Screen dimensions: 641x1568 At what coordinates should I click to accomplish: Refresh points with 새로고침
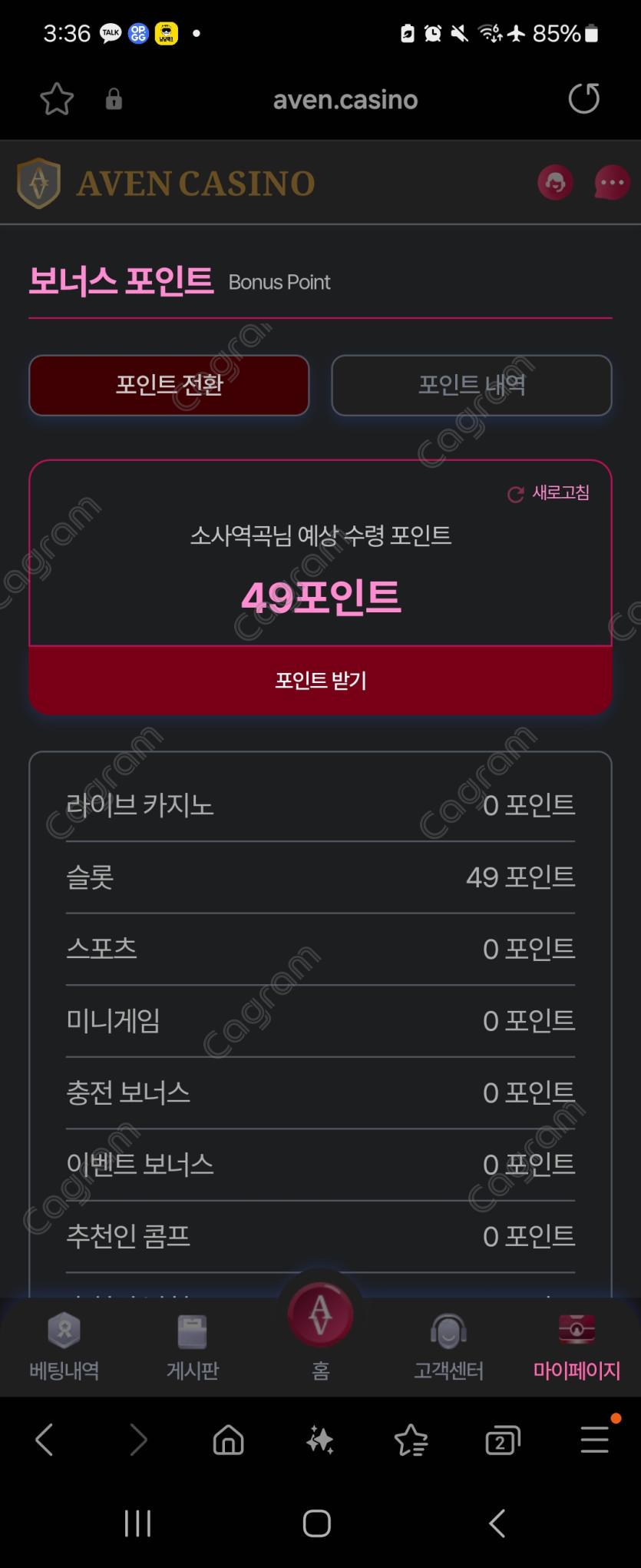550,493
